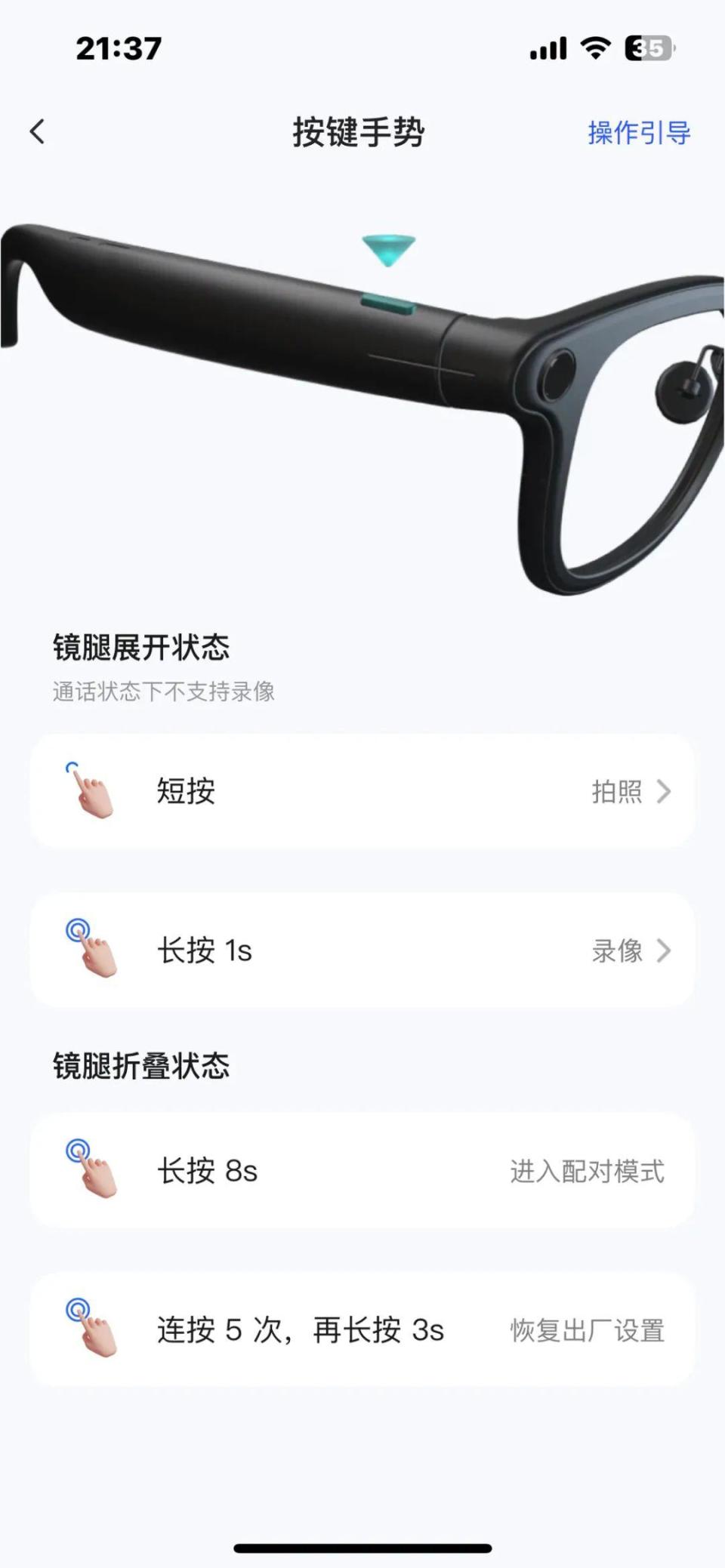Open the 长按 1s 录像 gesture setting
Screen dimensions: 725x1568
362,950
